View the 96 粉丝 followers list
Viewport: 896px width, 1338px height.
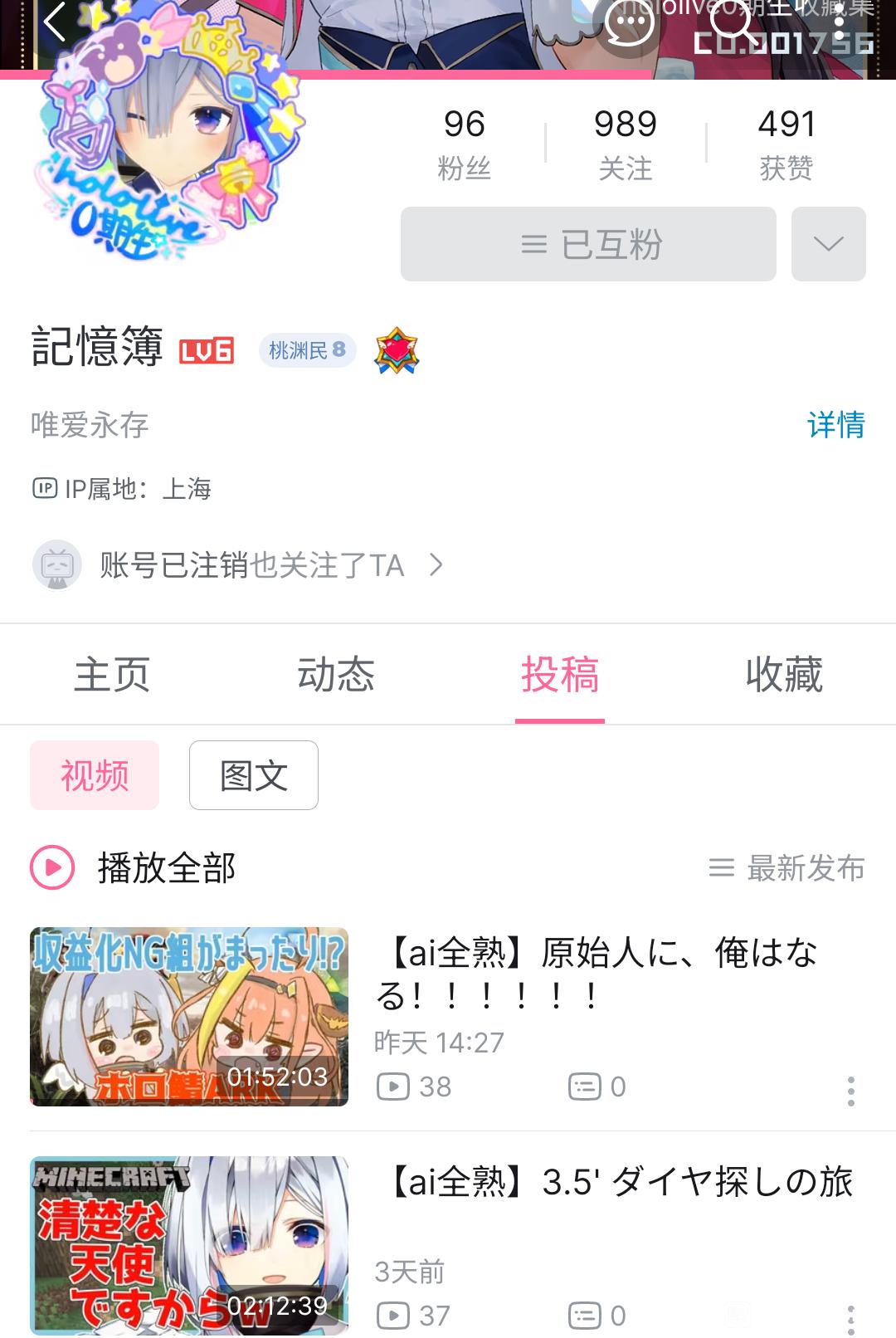tap(464, 143)
